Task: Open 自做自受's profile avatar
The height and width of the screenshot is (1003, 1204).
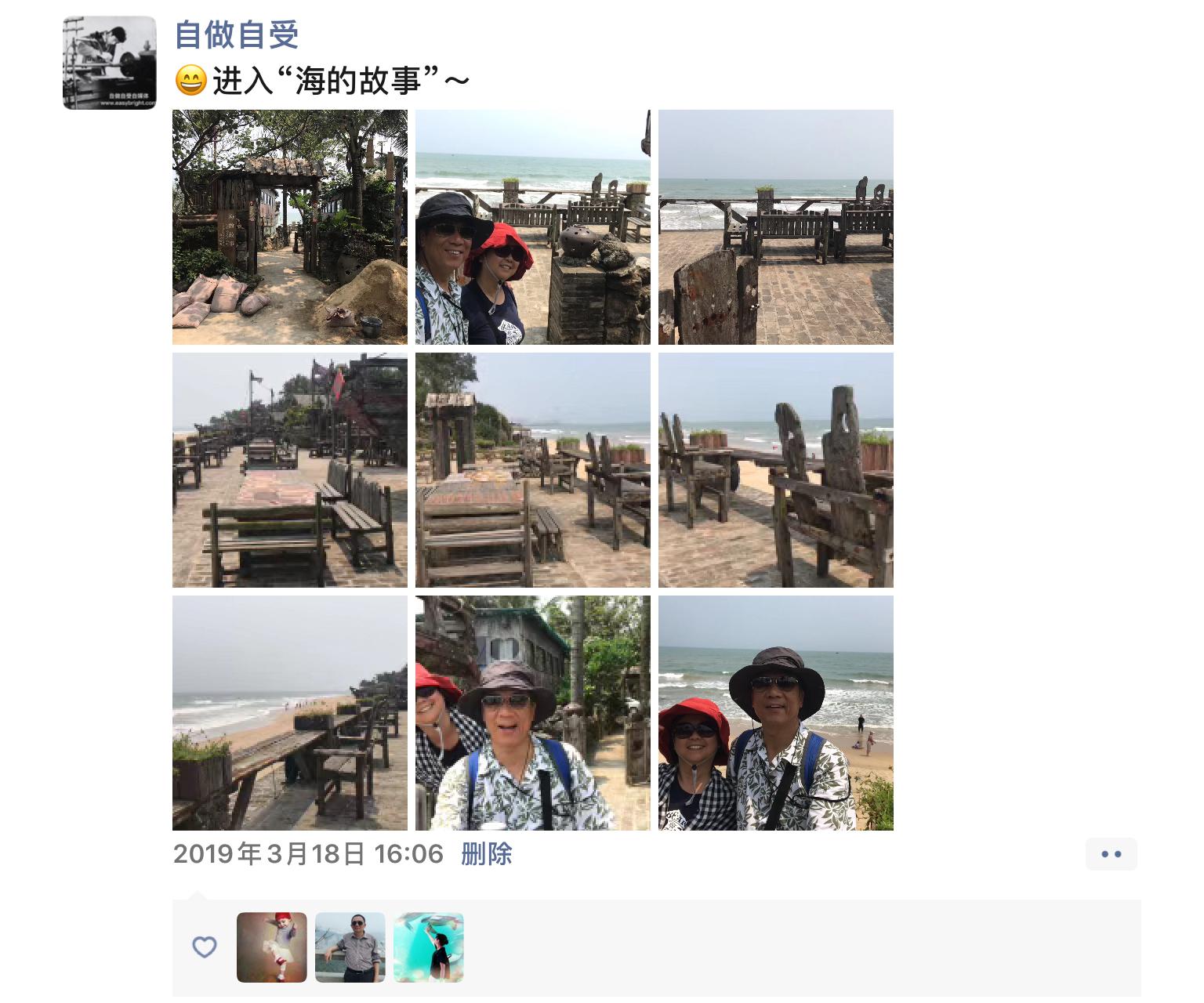Action: coord(109,63)
